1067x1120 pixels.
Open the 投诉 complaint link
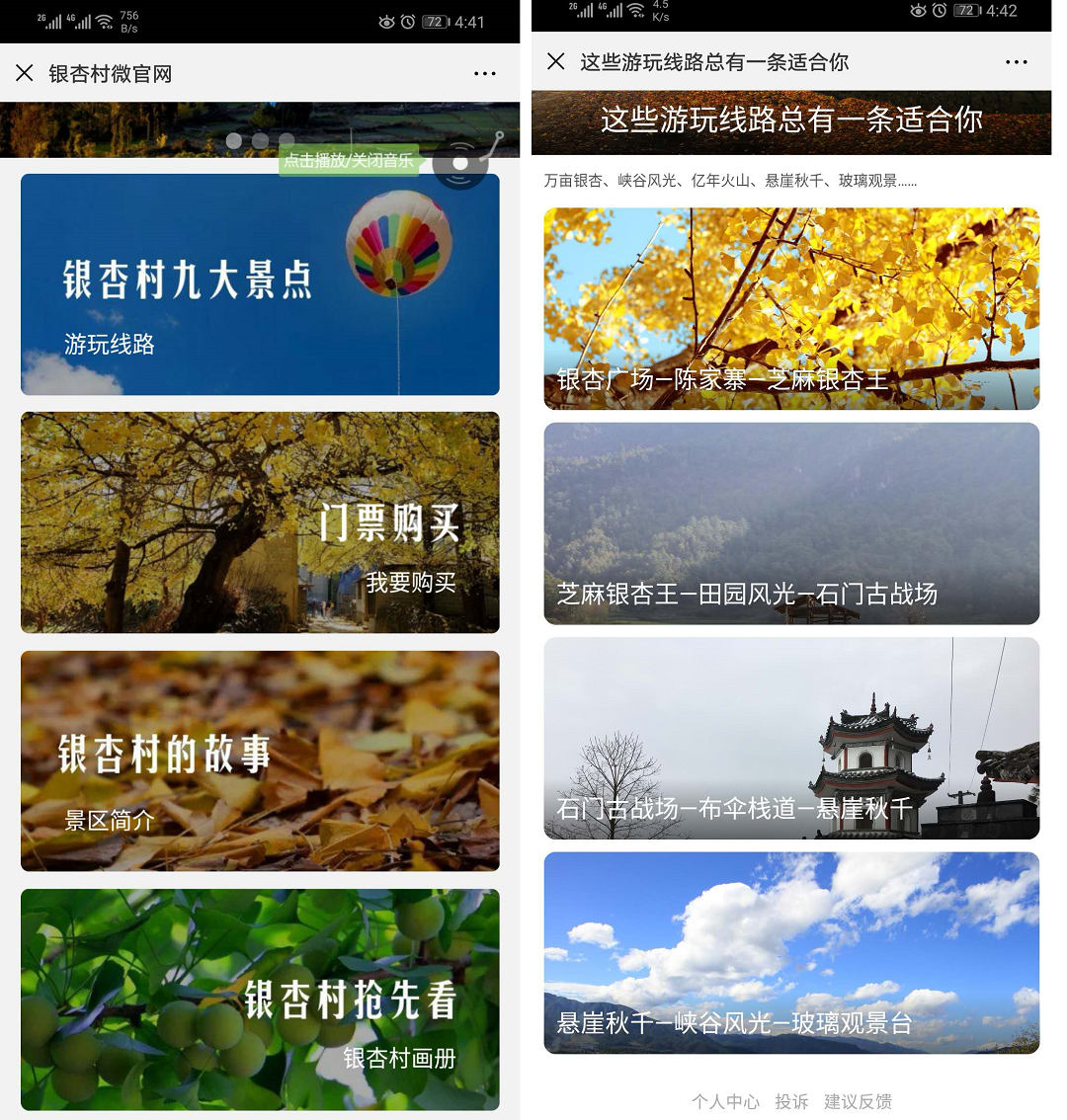(791, 1101)
